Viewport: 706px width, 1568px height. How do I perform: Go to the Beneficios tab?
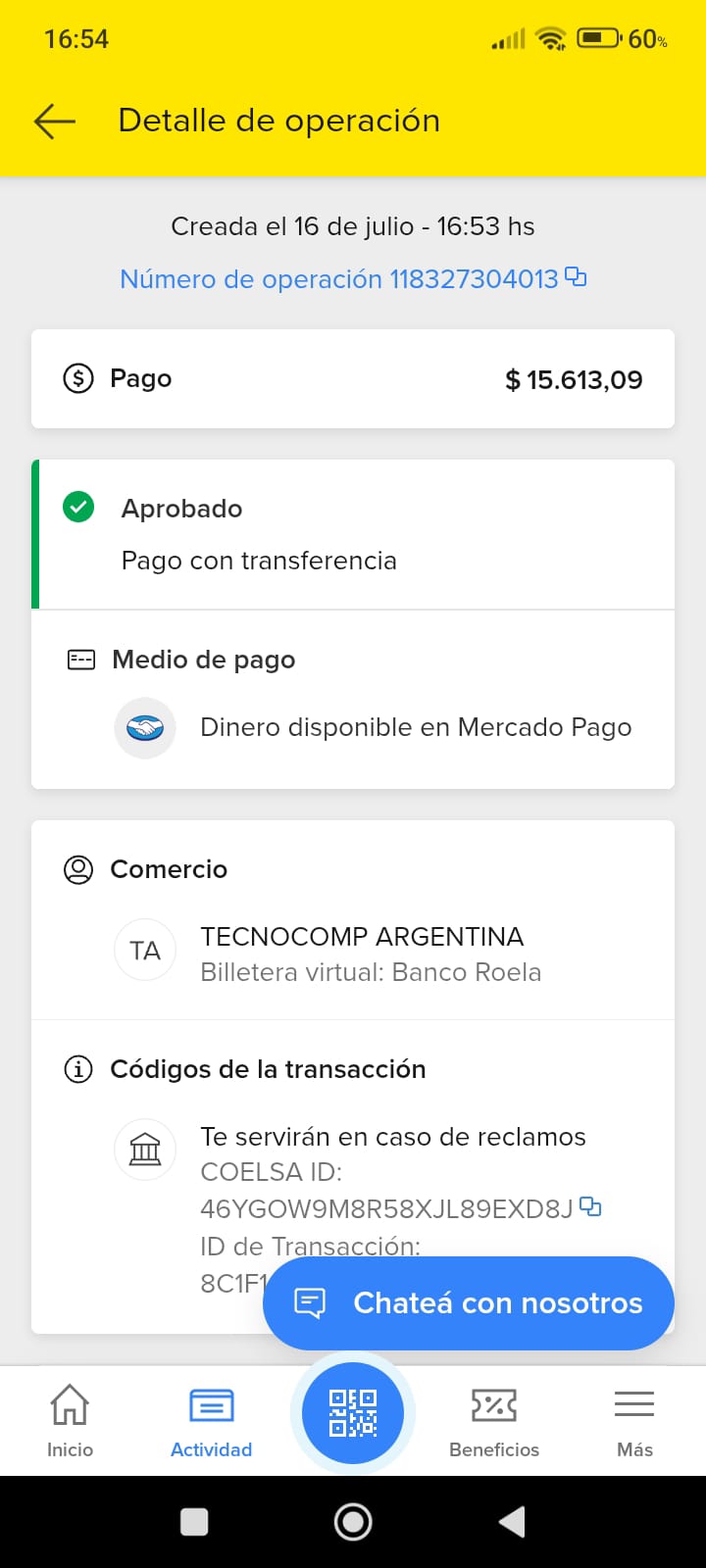pos(494,1420)
